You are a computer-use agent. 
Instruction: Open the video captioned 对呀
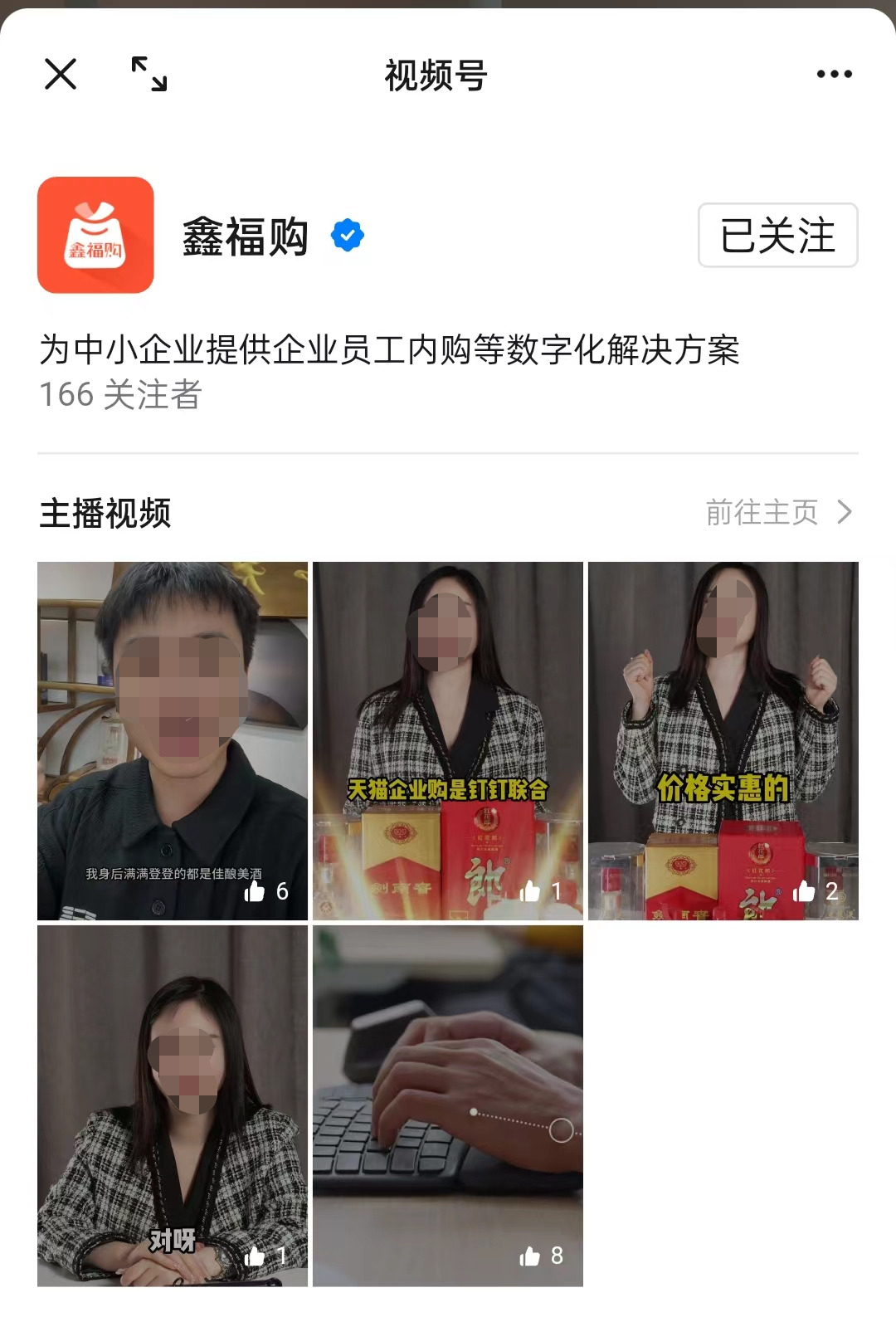[173, 1105]
